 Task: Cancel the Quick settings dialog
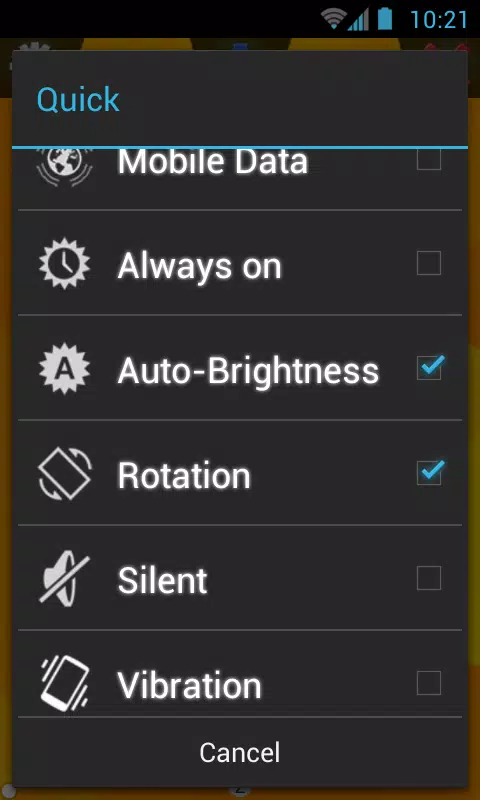coord(240,752)
